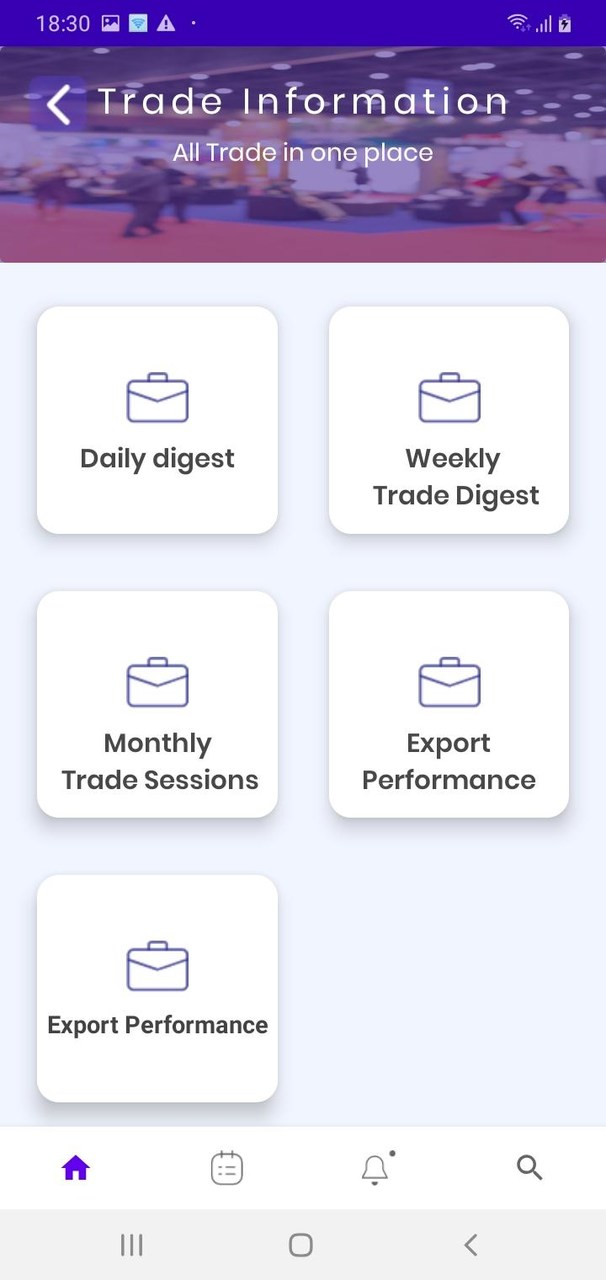Image resolution: width=606 pixels, height=1280 pixels.
Task: Show recent apps from navigation bar
Action: pyautogui.click(x=132, y=1245)
